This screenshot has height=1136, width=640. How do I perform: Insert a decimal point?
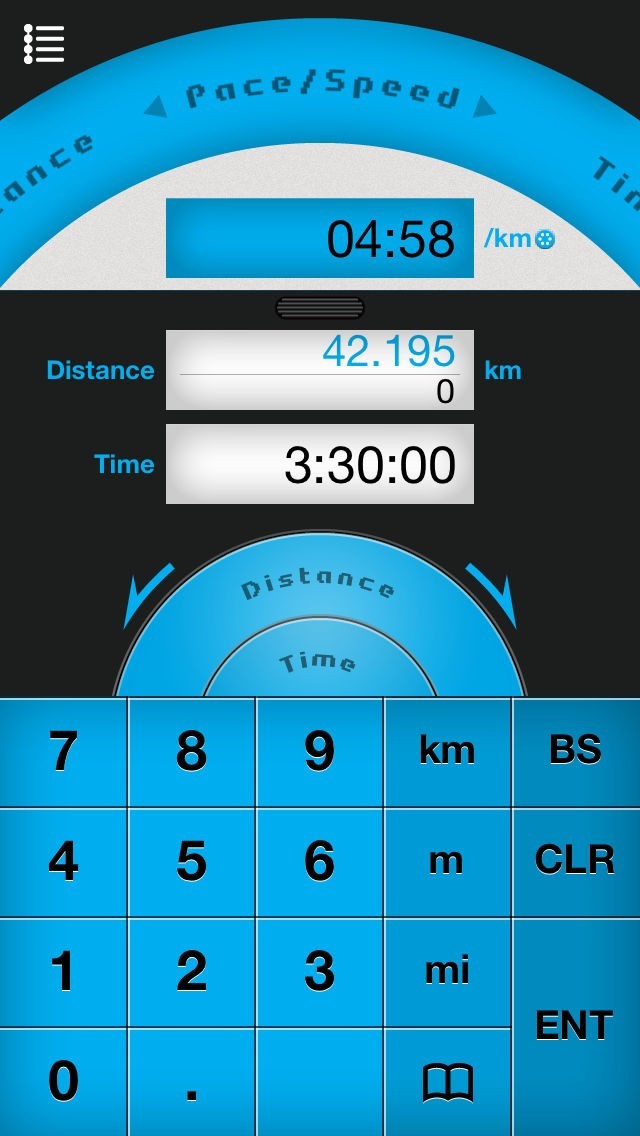[191, 1082]
